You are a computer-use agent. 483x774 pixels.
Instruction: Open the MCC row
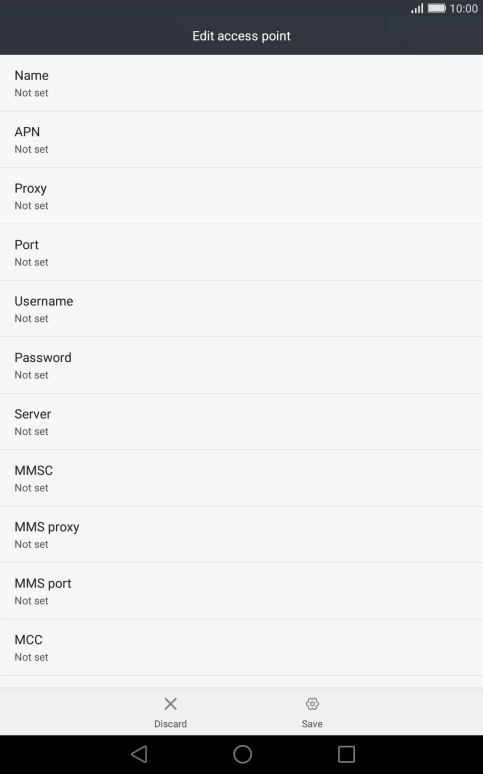tap(242, 648)
